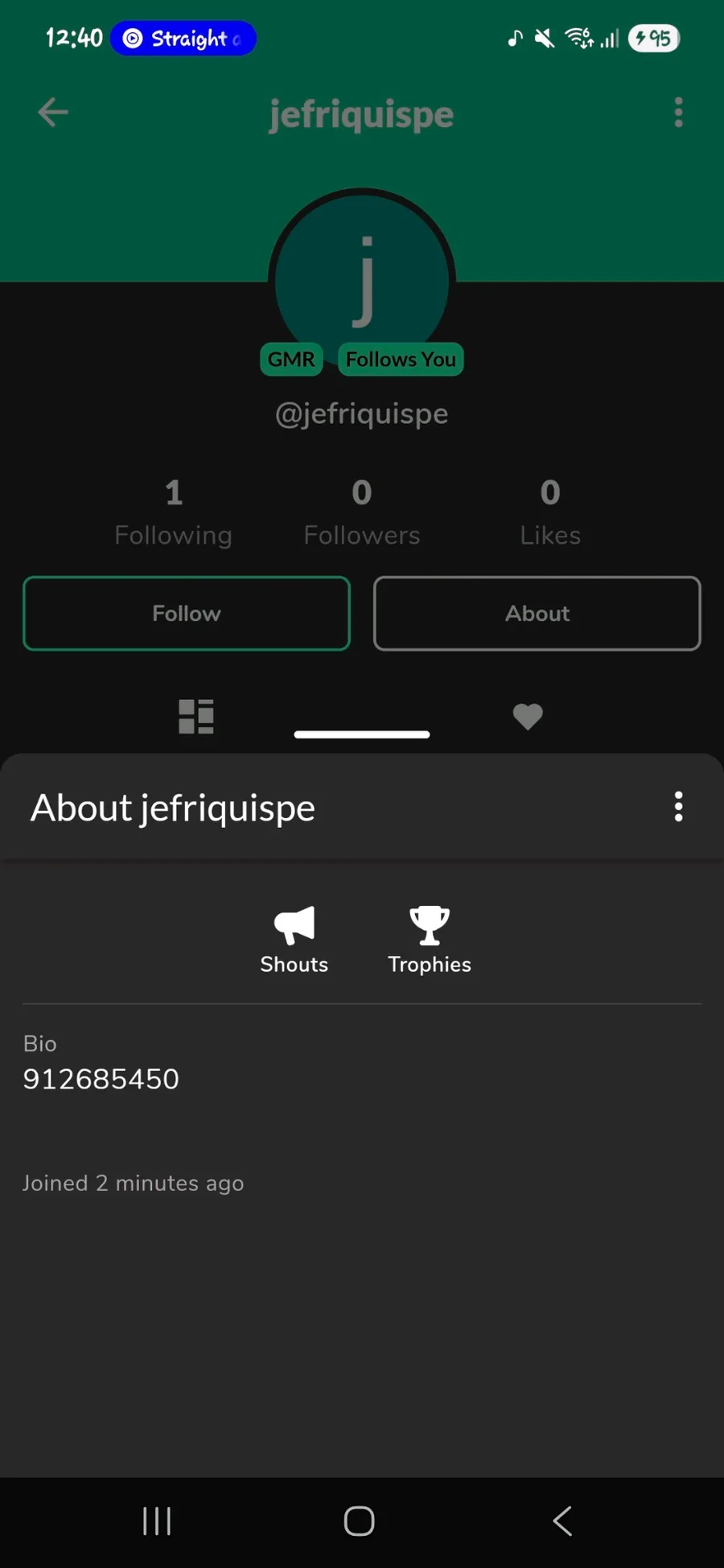Open the About jefriquispe sheet options menu
Image resolution: width=724 pixels, height=1568 pixels.
pos(678,806)
